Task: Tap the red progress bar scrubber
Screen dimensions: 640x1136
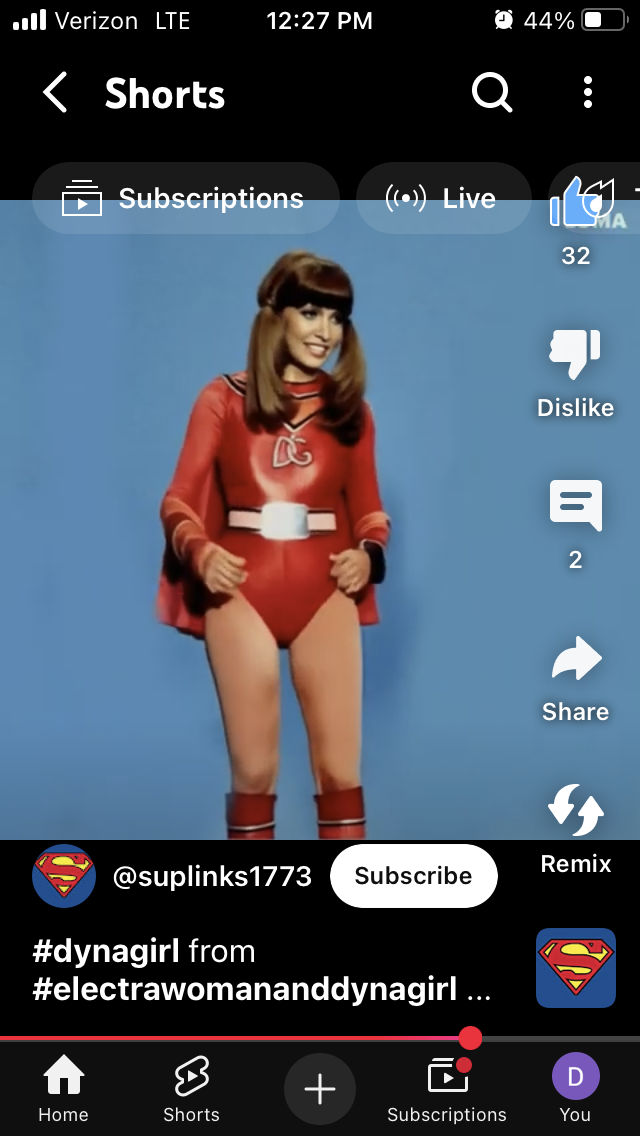Action: tap(470, 1038)
